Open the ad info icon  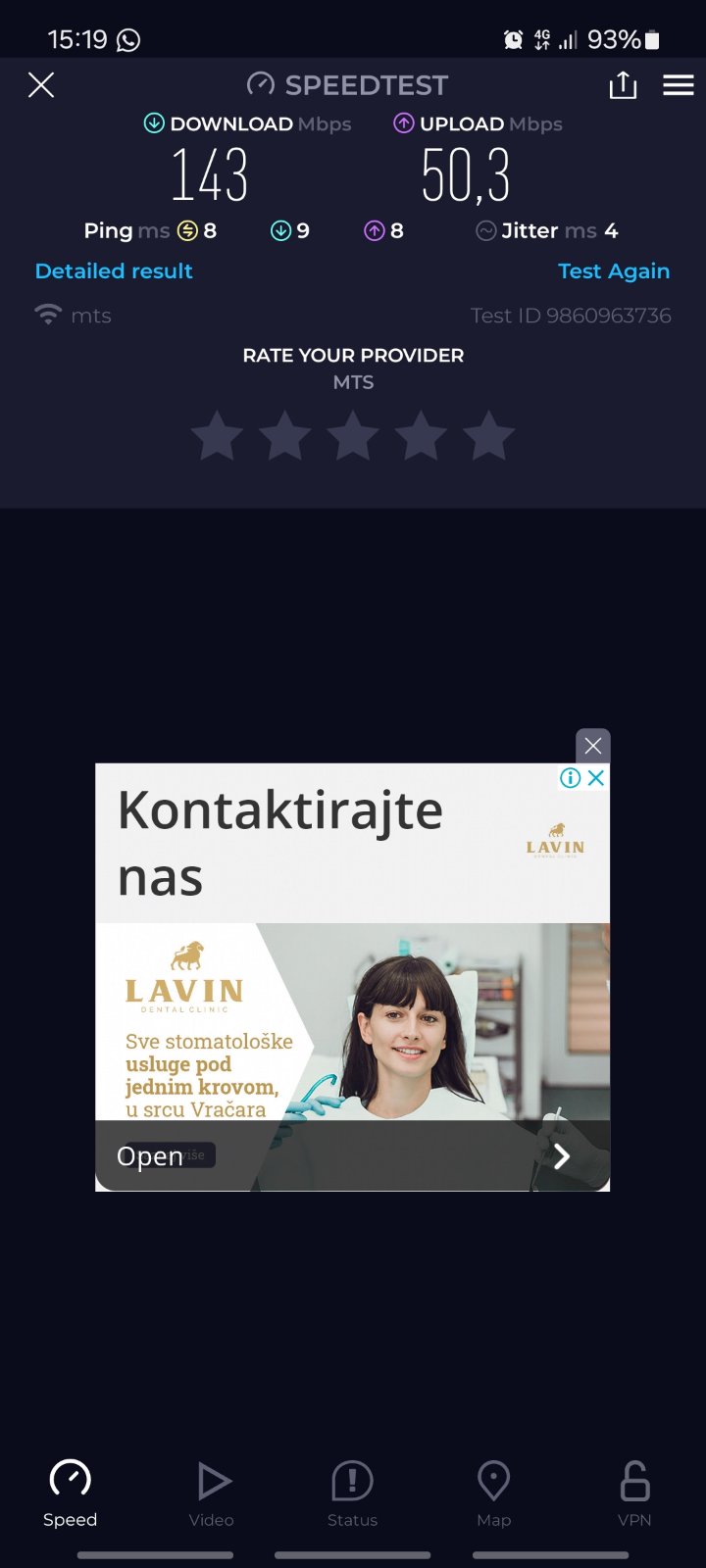pos(570,778)
